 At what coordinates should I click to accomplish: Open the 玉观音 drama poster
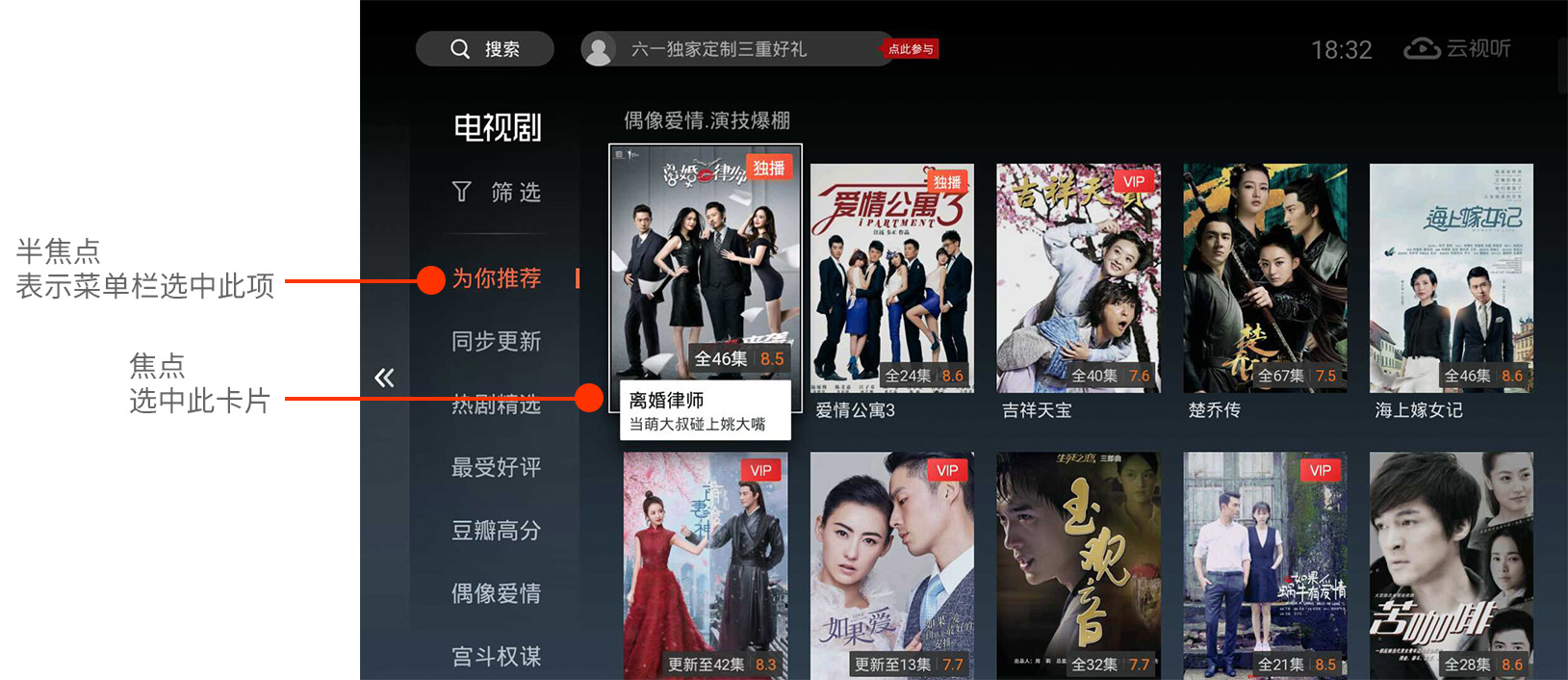(1078, 563)
